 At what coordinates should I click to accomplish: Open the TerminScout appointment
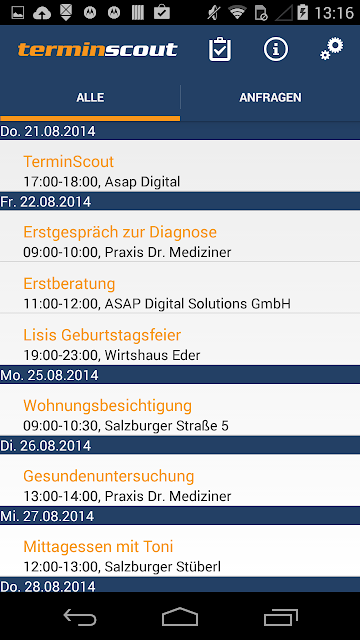[x=180, y=166]
